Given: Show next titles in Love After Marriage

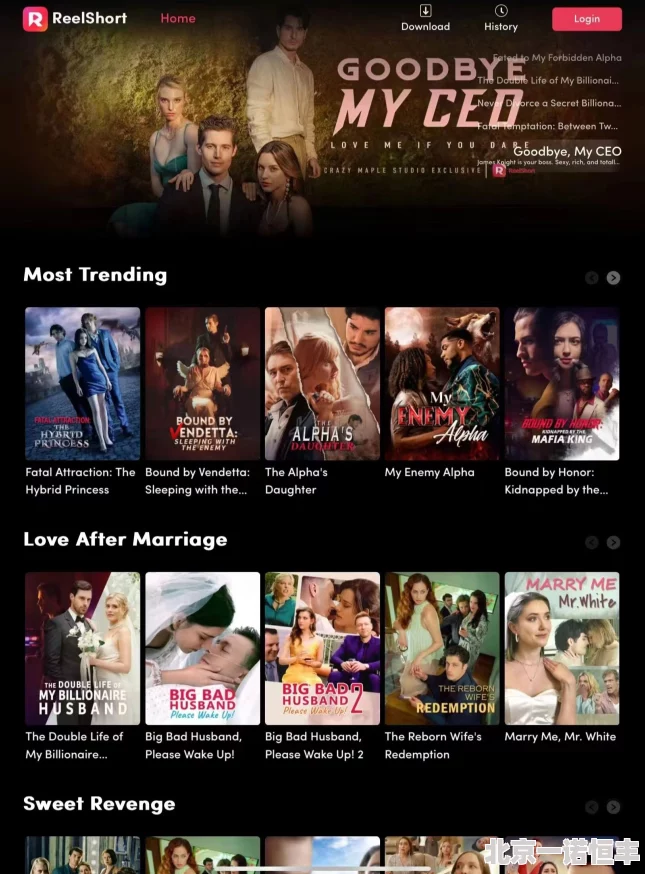Looking at the screenshot, I should [613, 542].
